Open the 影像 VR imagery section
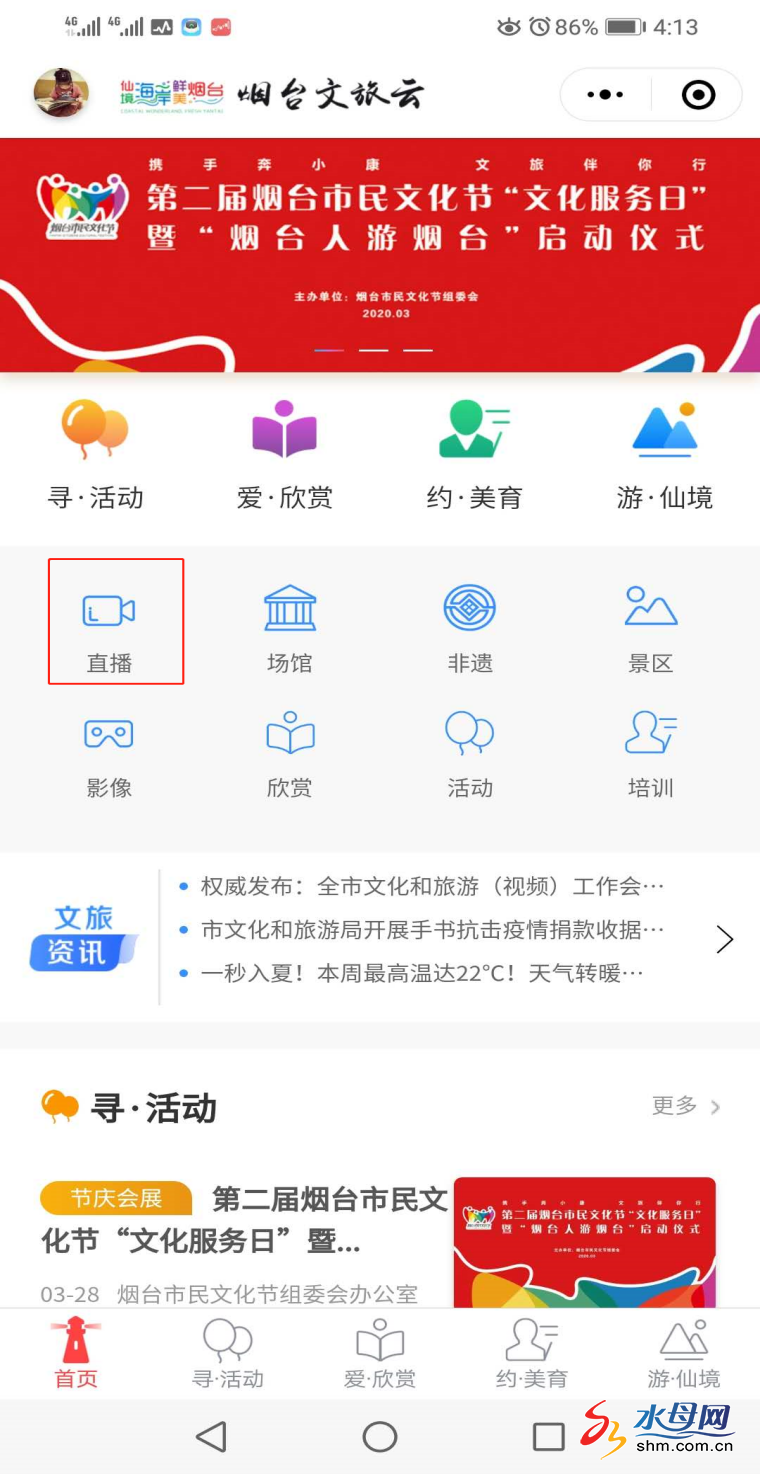 pos(109,752)
